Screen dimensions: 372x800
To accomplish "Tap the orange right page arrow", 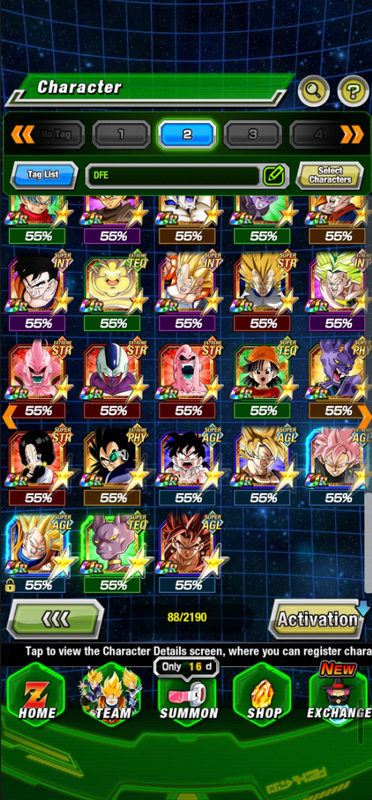I will 364,417.
